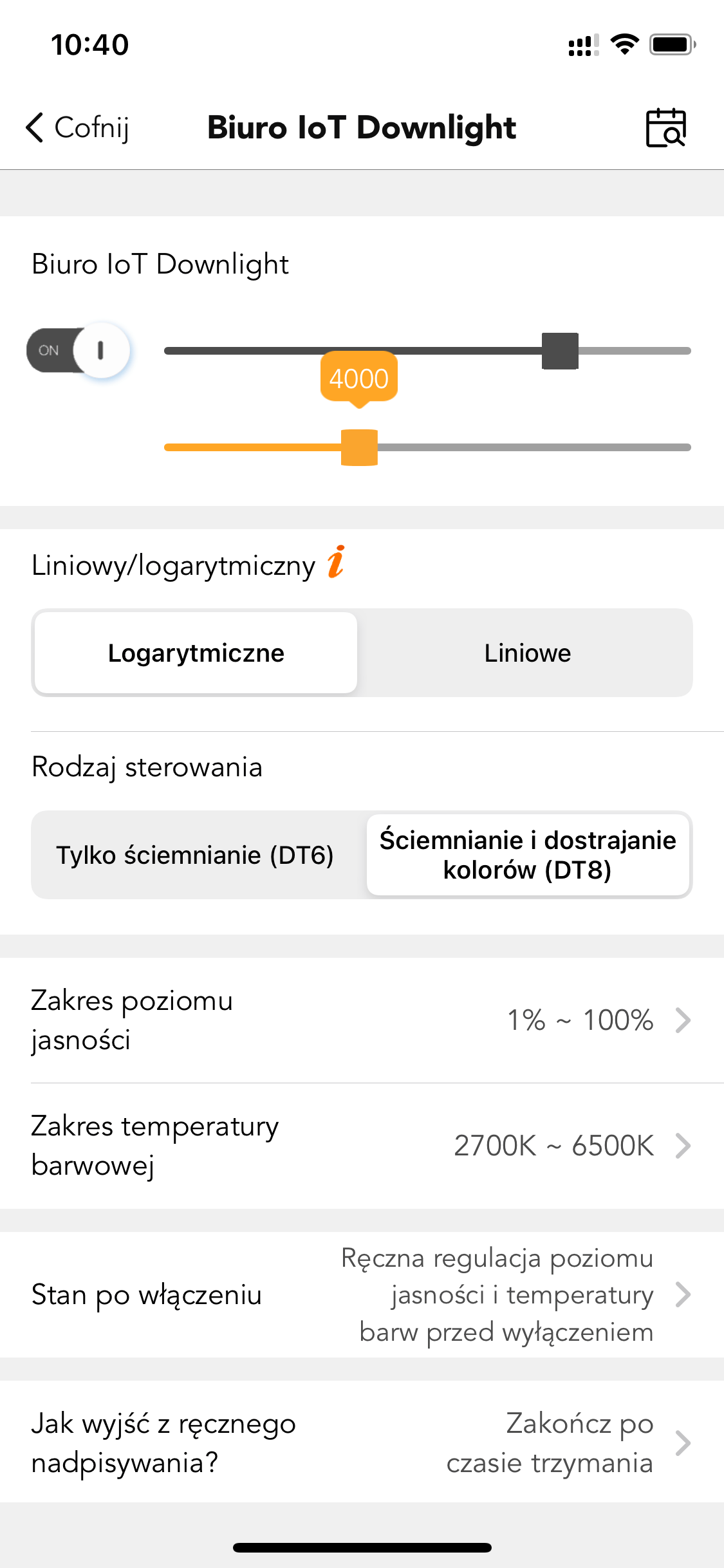This screenshot has width=724, height=1568.
Task: Open Zakres poziomu jasności setting
Action: tap(362, 1020)
